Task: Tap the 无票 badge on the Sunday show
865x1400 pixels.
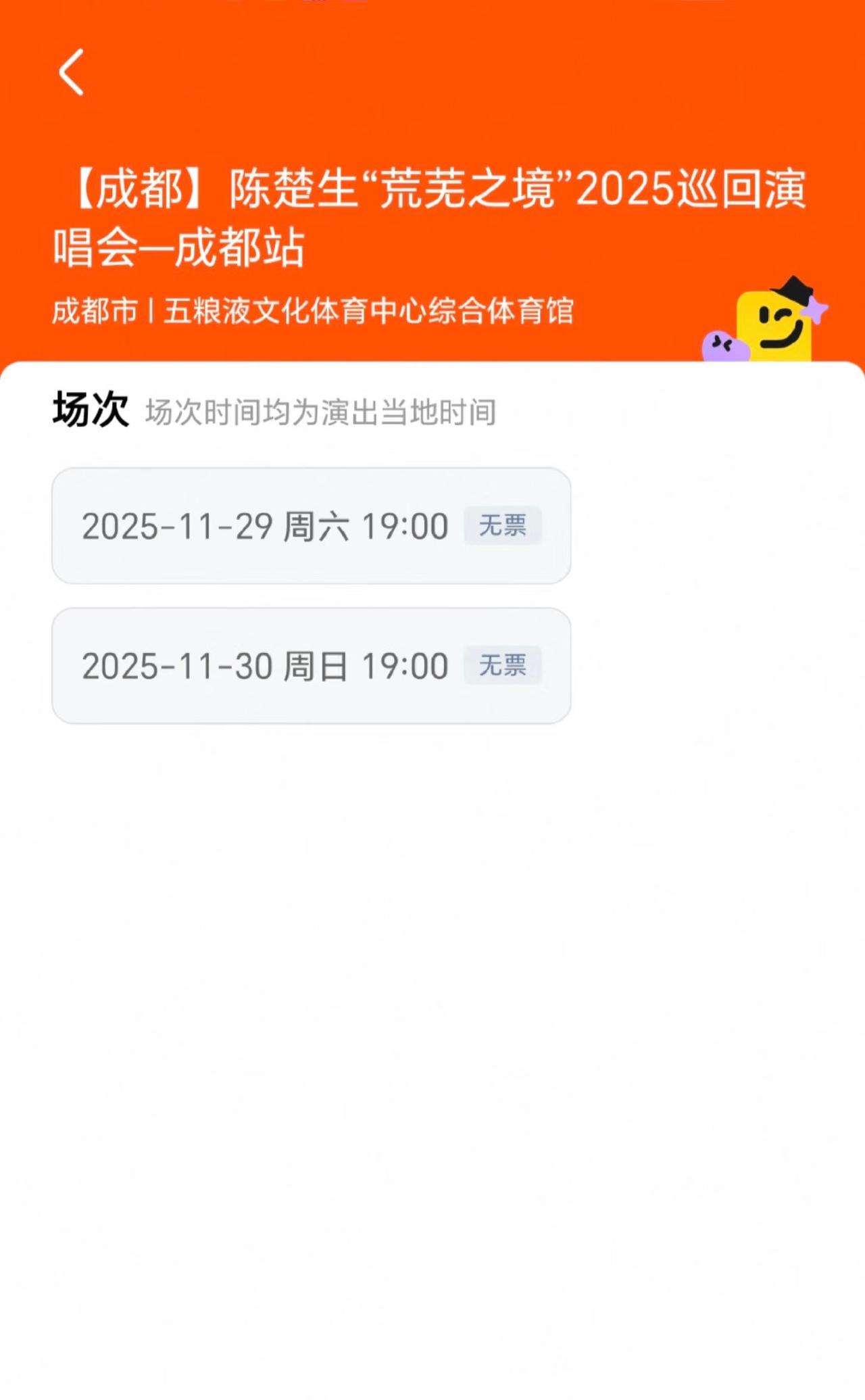Action: tap(503, 665)
